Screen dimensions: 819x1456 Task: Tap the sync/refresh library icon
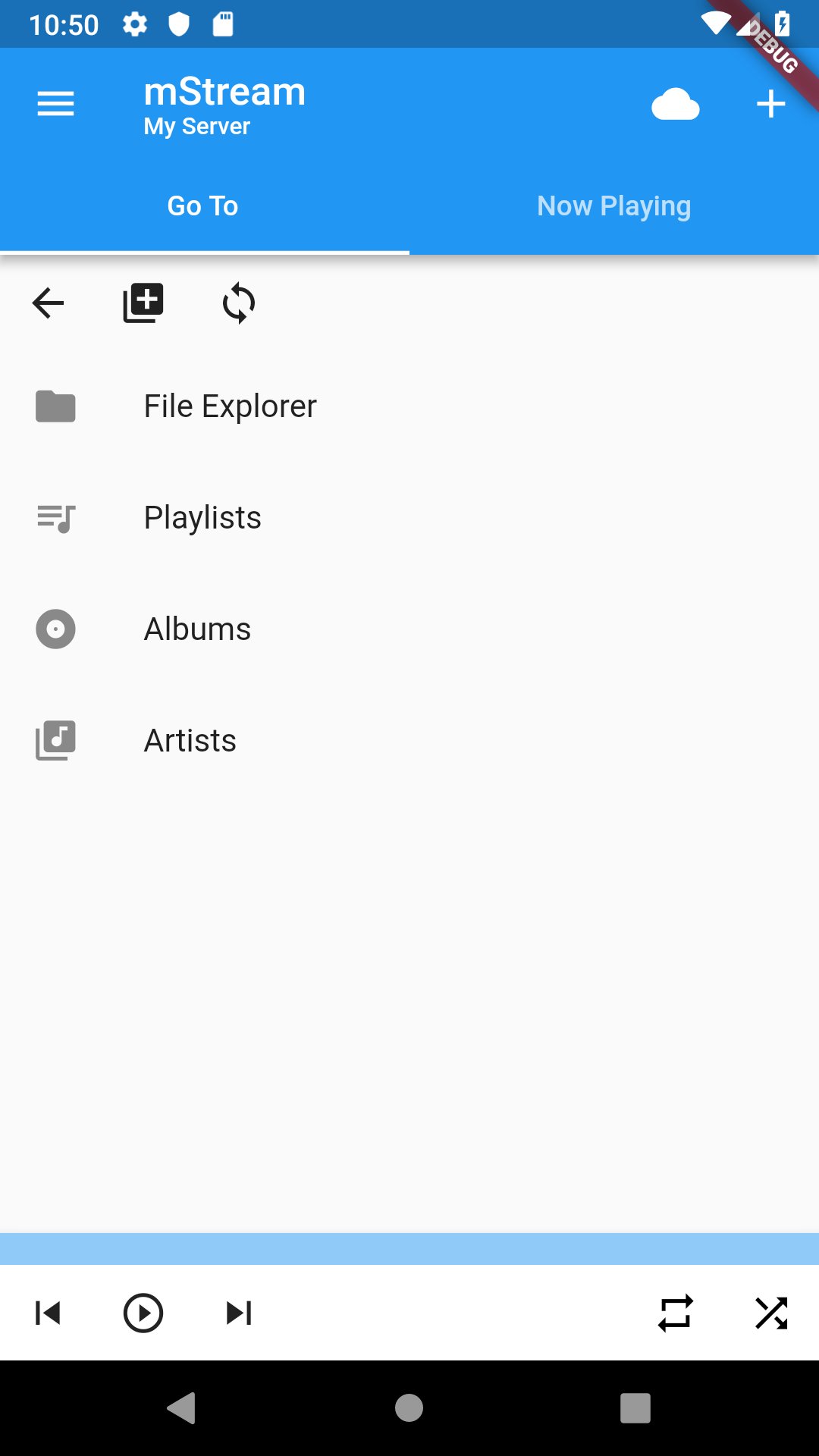(x=237, y=303)
